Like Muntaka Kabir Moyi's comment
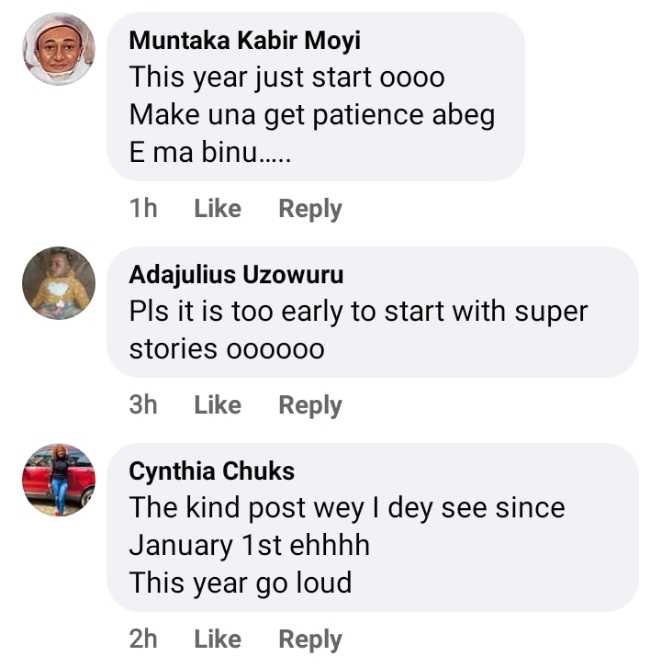Viewport: 661px width, 665px height. pyautogui.click(x=217, y=208)
